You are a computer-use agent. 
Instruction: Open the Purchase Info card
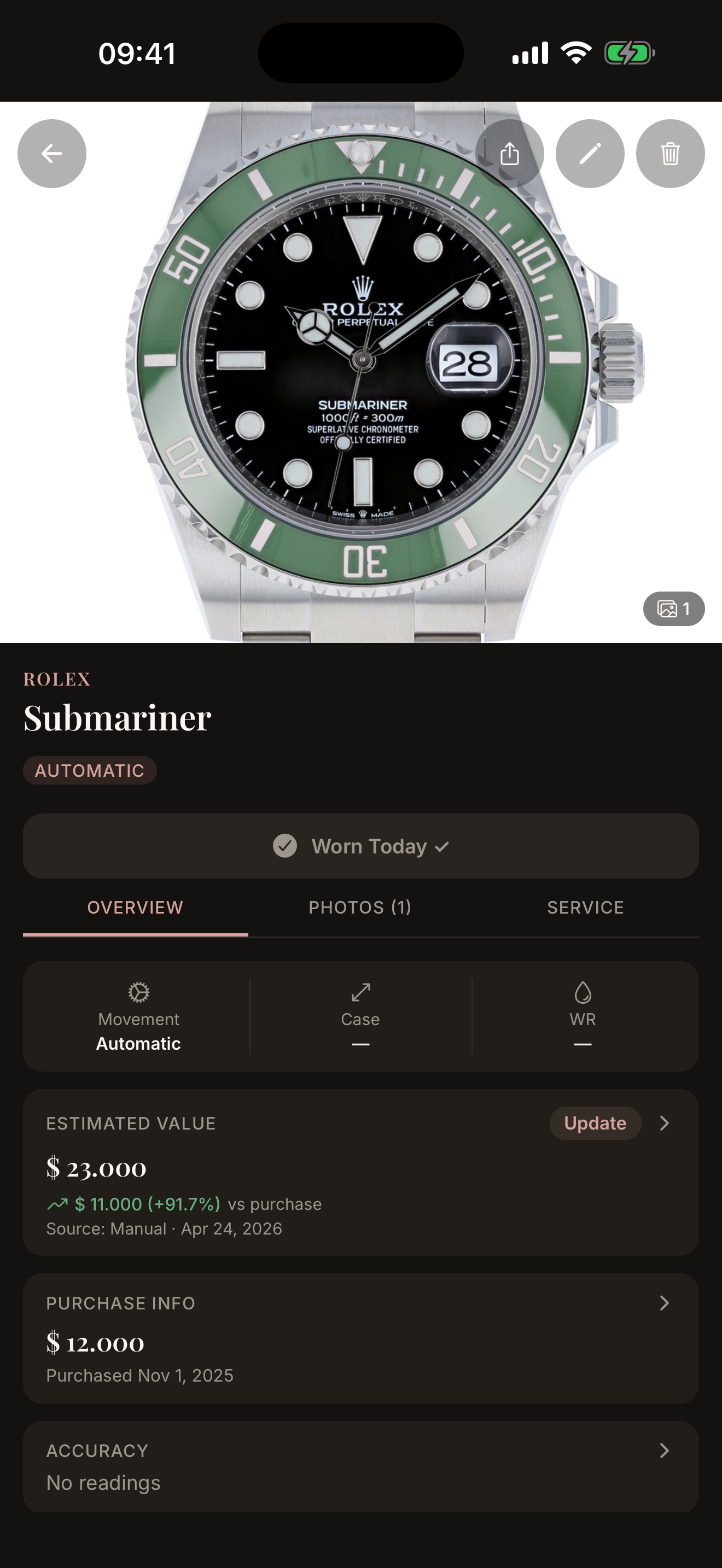tap(360, 1338)
